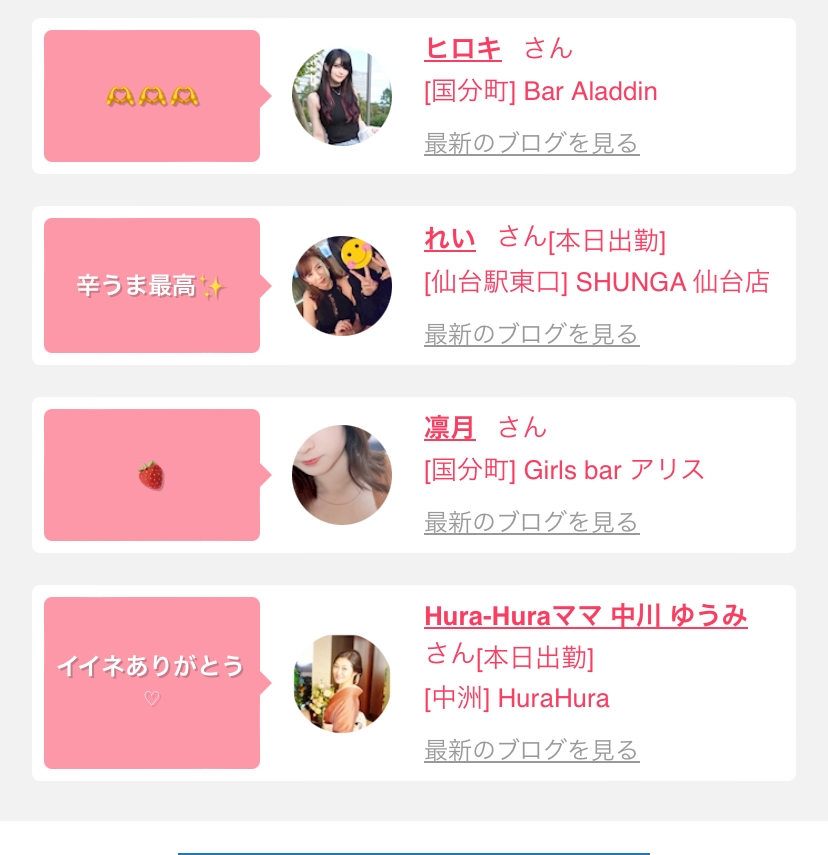828x855 pixels.
Task: View latest blog under Girls bar アリス
Action: [531, 522]
